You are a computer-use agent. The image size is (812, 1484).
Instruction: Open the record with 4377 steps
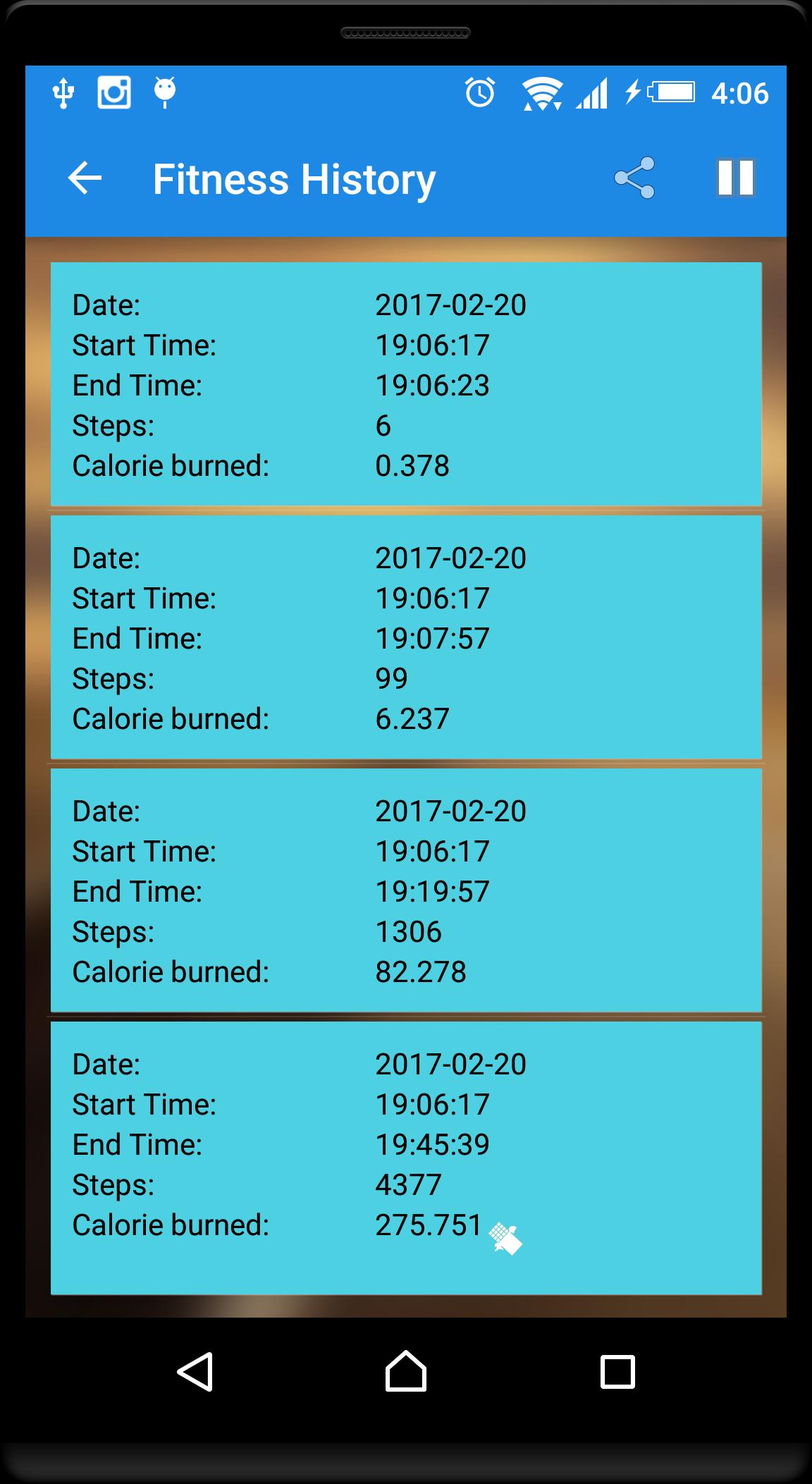click(x=406, y=1157)
